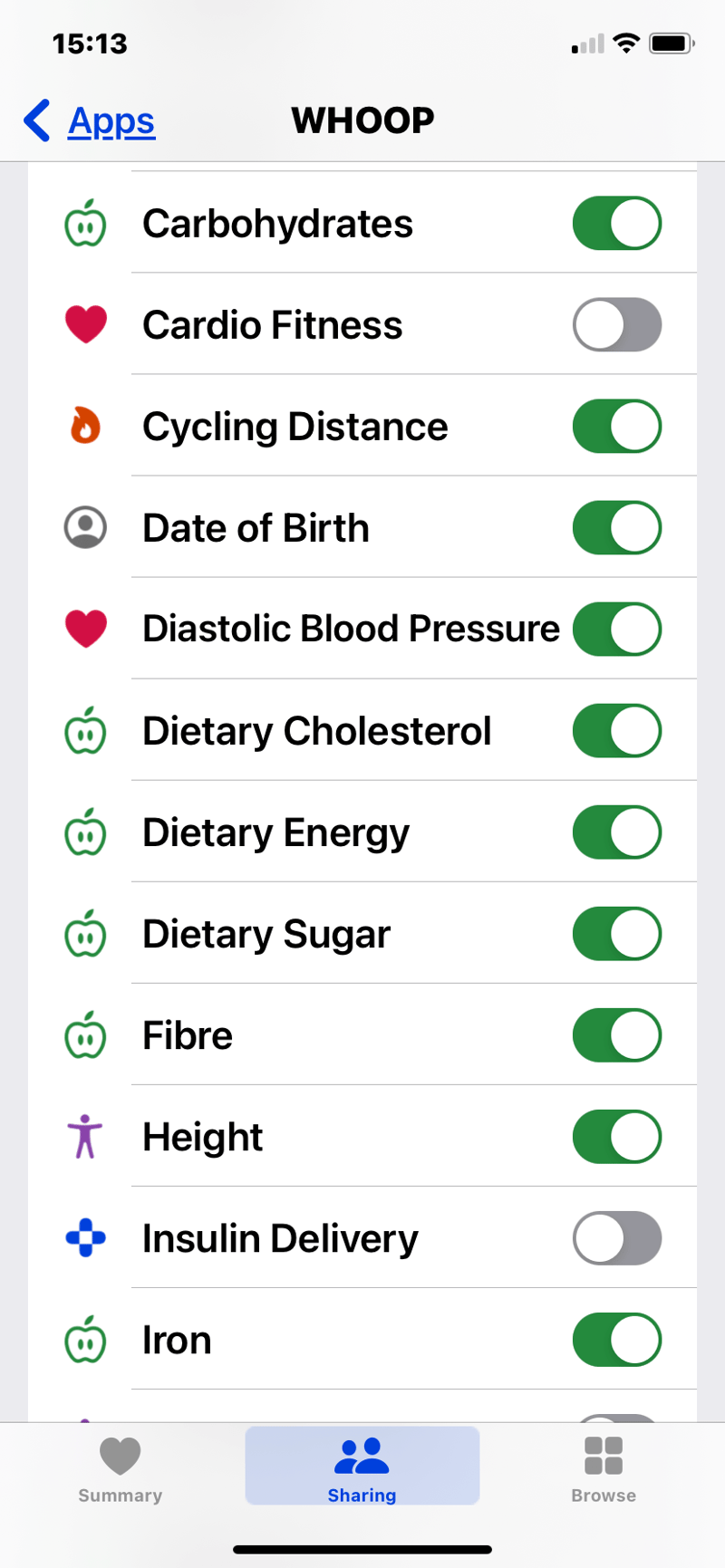Tap the heart icon next to Cardio Fitness

tap(86, 324)
